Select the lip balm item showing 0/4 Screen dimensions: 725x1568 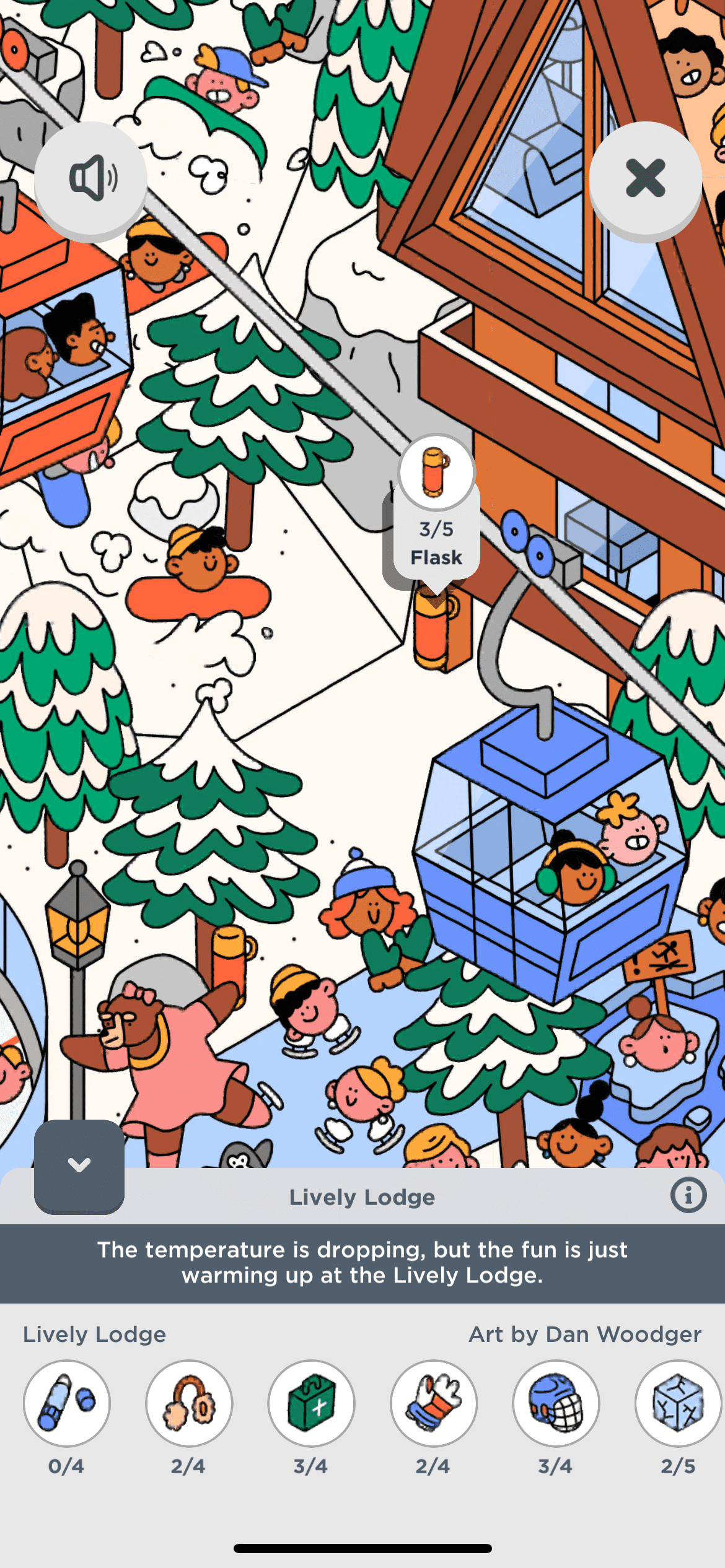pyautogui.click(x=67, y=1403)
